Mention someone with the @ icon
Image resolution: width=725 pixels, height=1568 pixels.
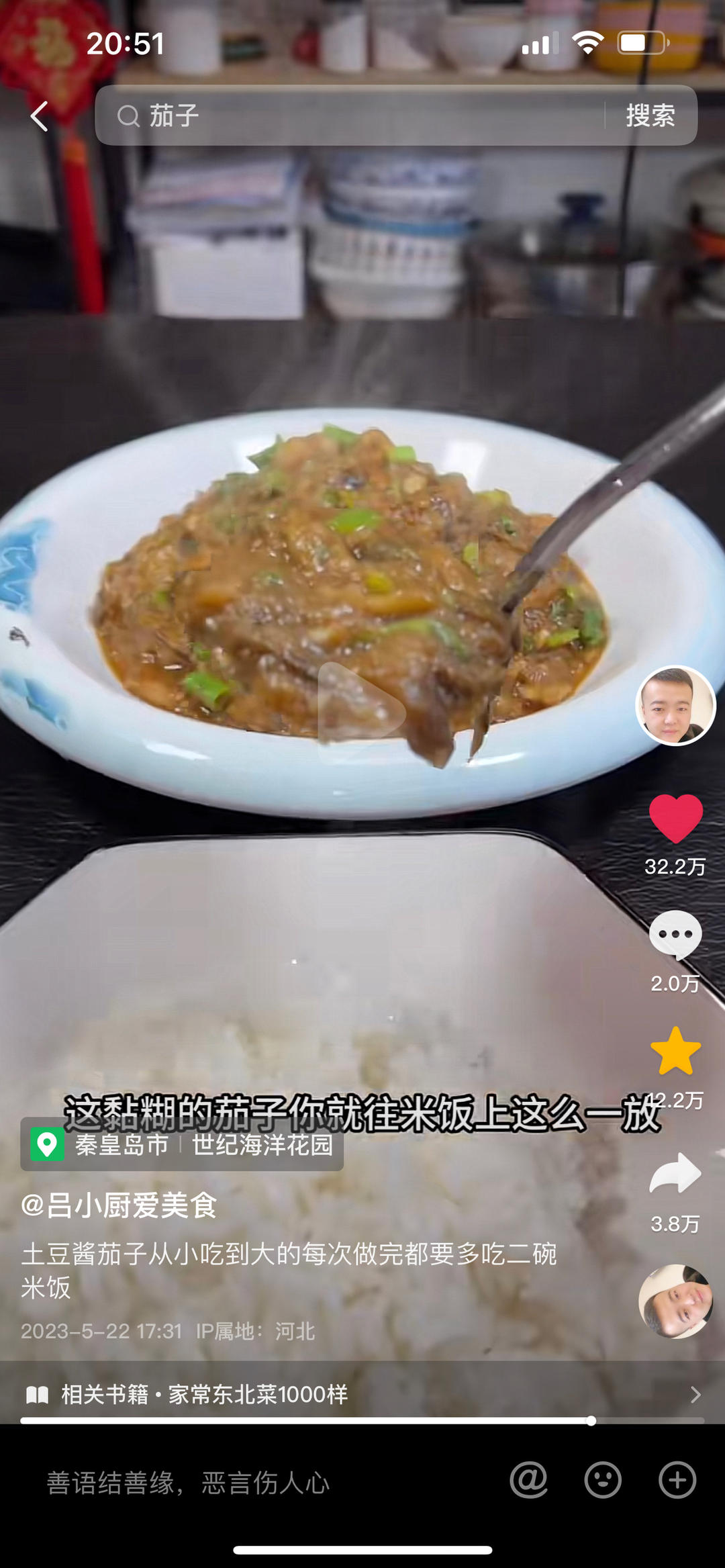point(529,1480)
